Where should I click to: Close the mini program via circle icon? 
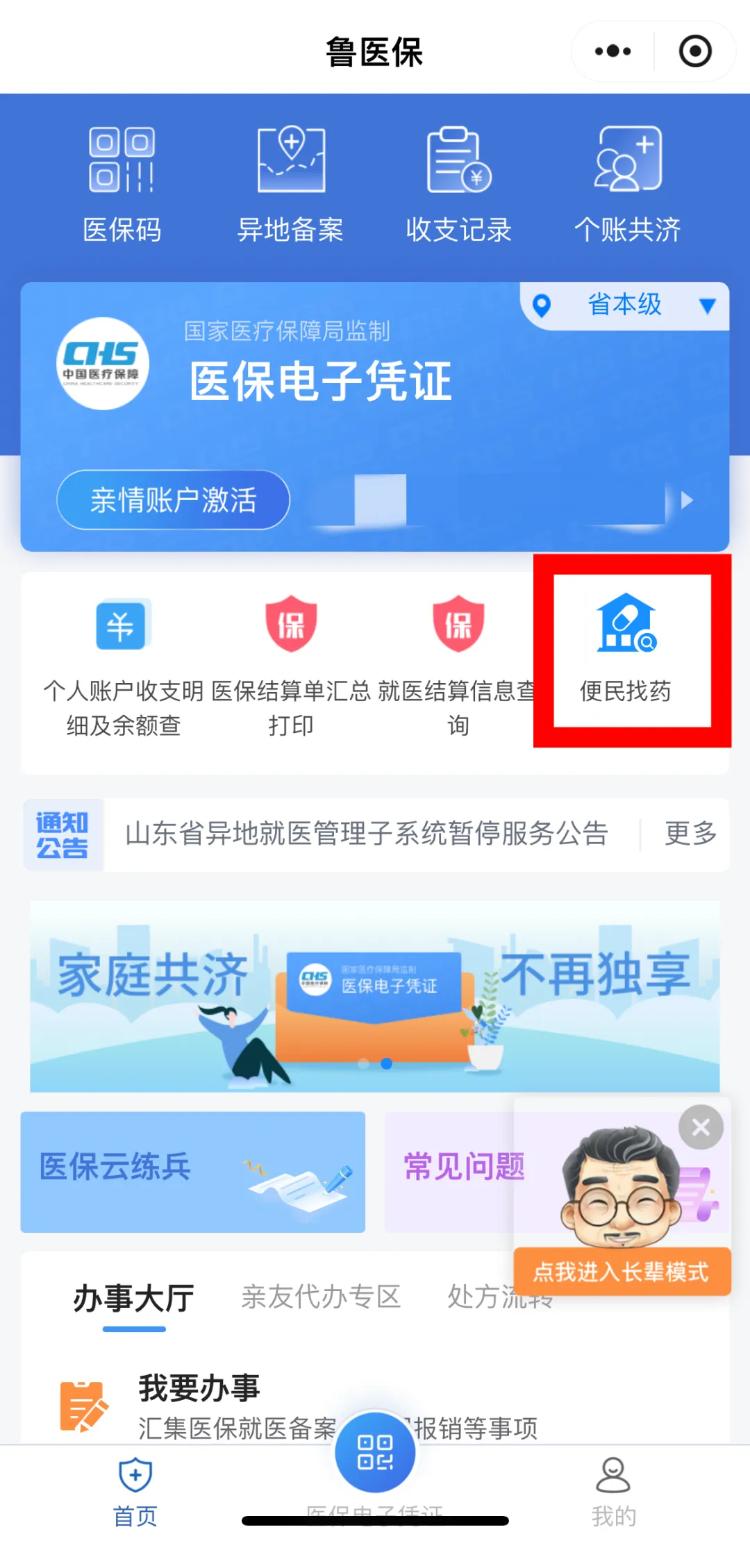(x=695, y=51)
